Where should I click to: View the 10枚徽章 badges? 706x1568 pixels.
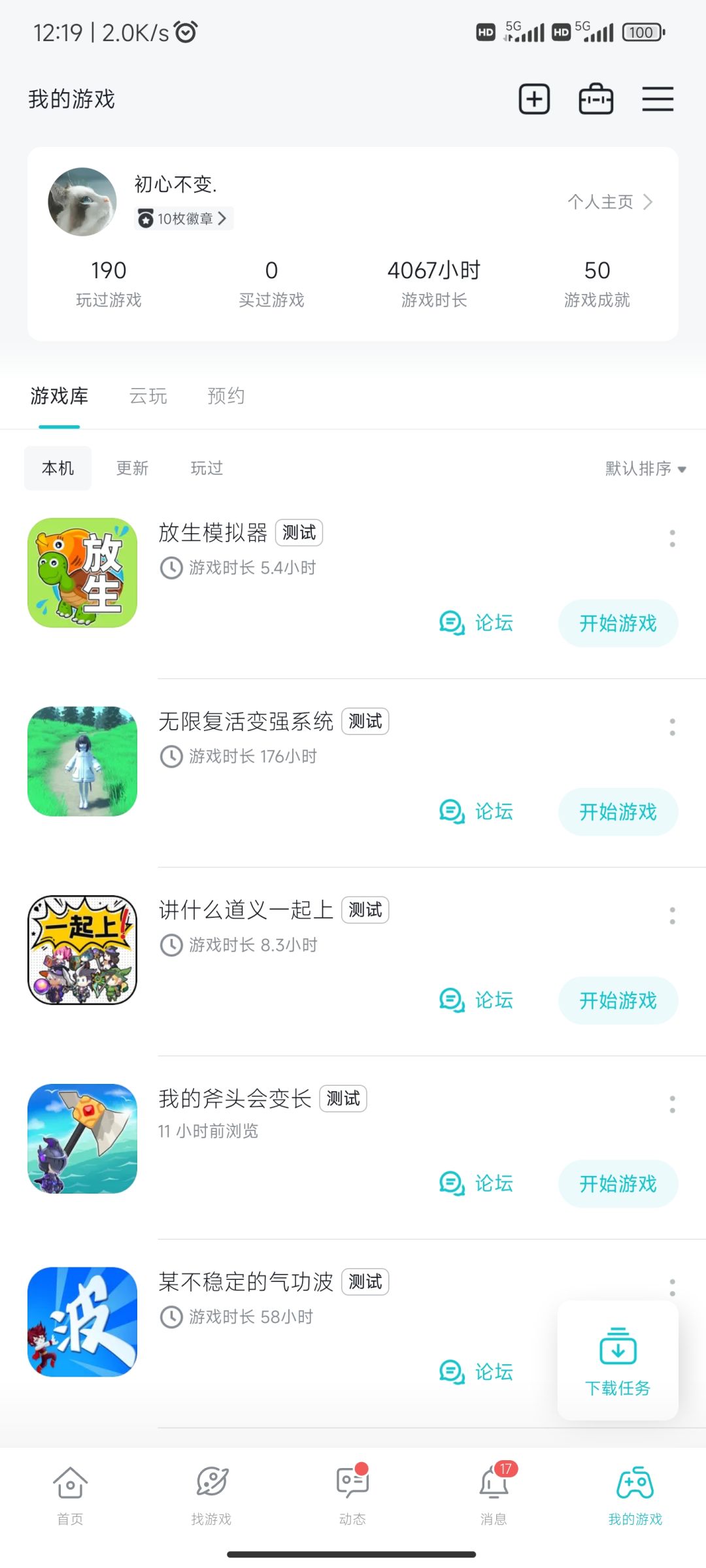184,218
